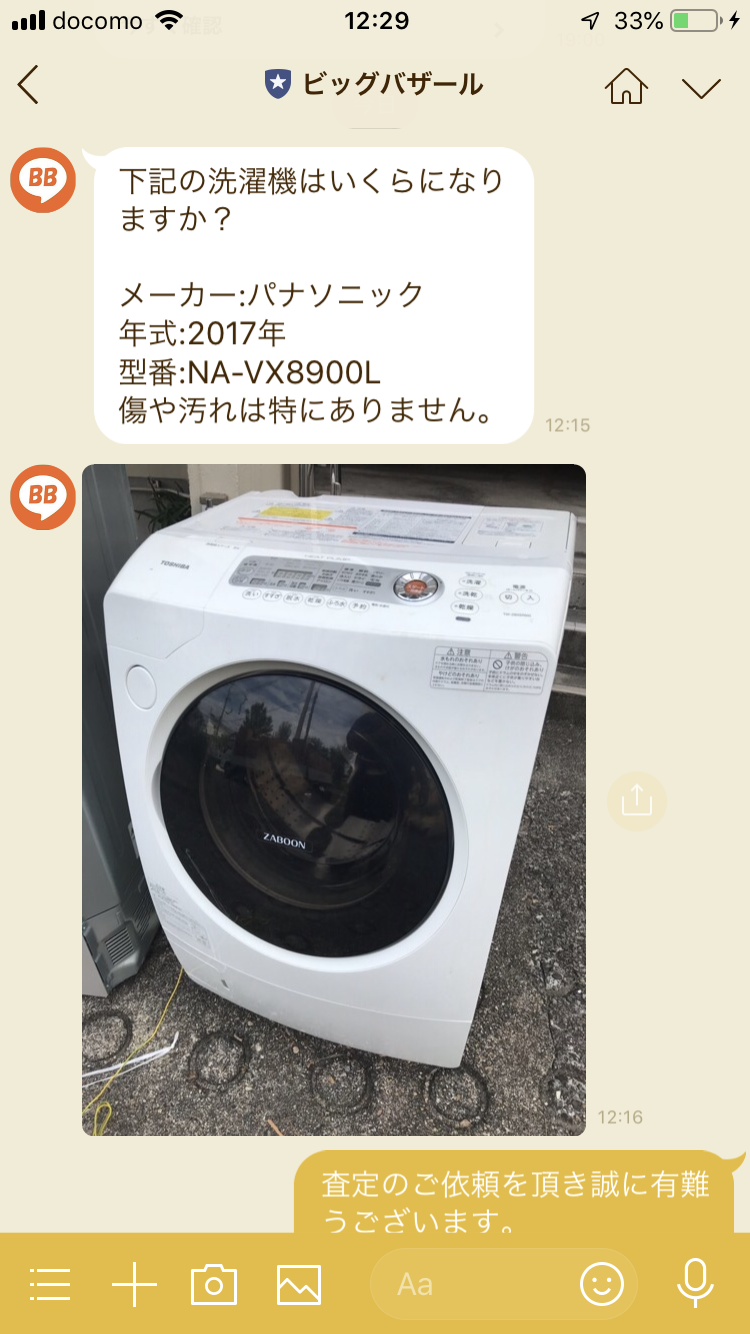Open the washing machine photo
The image size is (750, 1334).
334,799
